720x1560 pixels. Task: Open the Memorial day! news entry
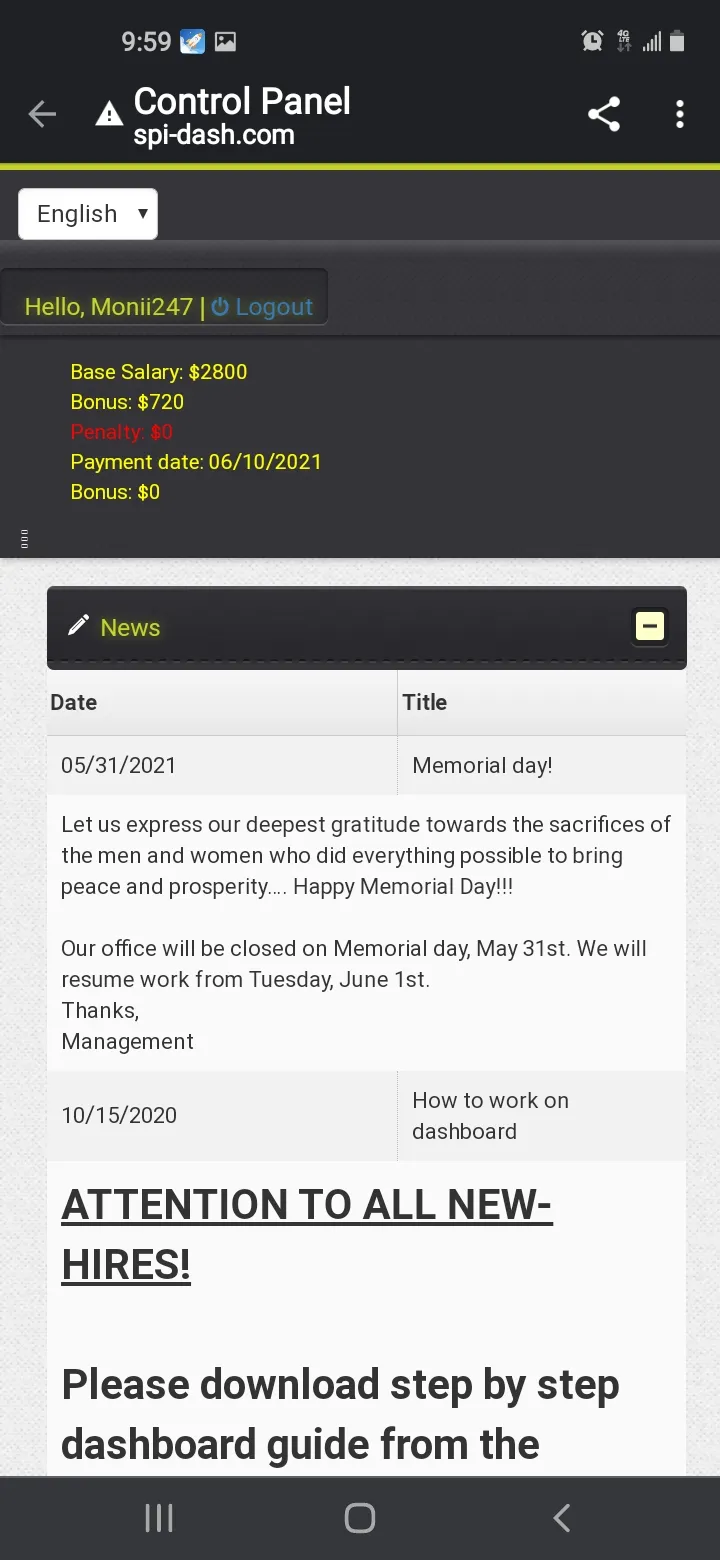pyautogui.click(x=482, y=766)
